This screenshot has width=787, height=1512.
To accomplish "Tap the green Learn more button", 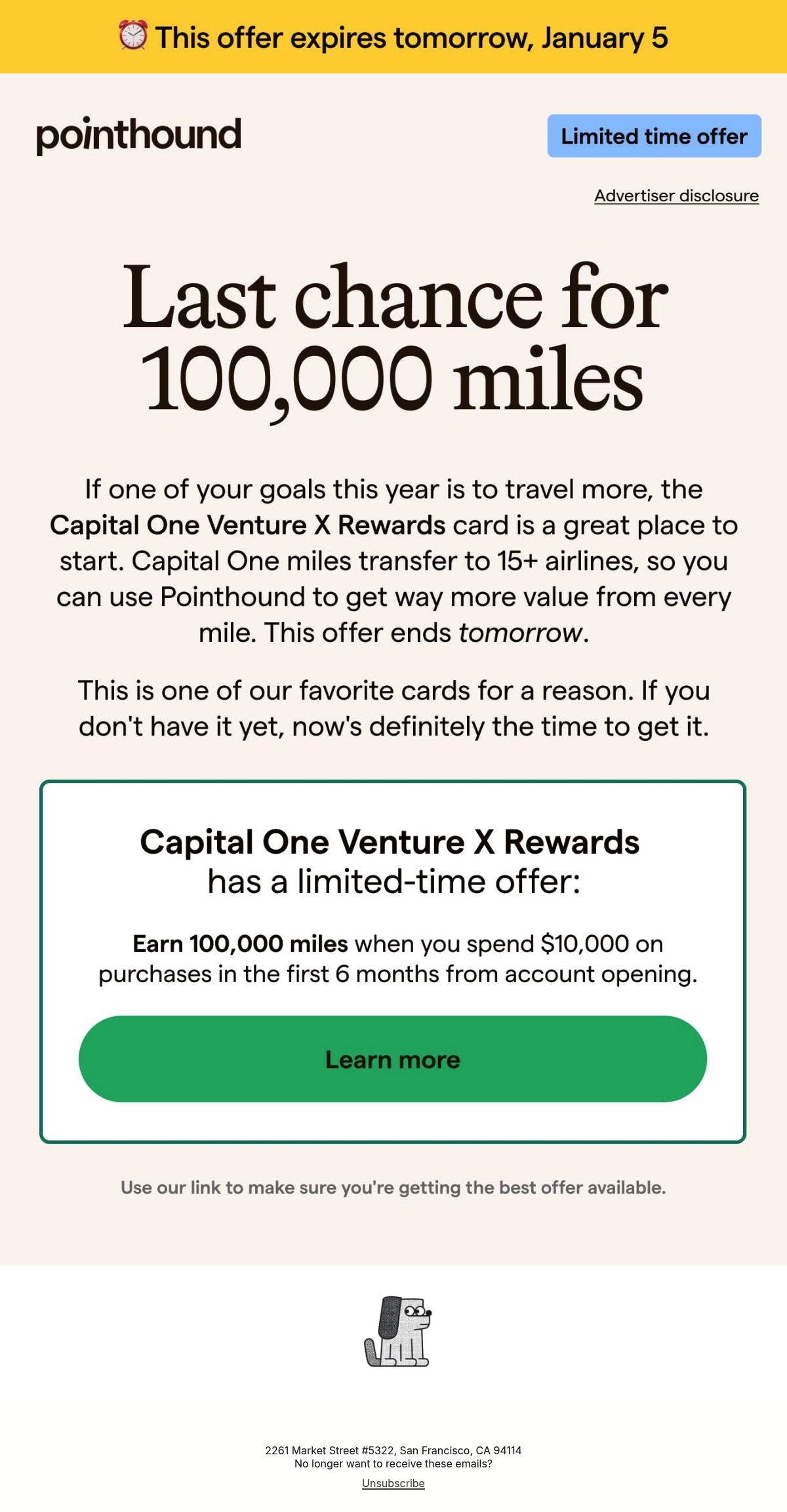I will coord(393,1058).
